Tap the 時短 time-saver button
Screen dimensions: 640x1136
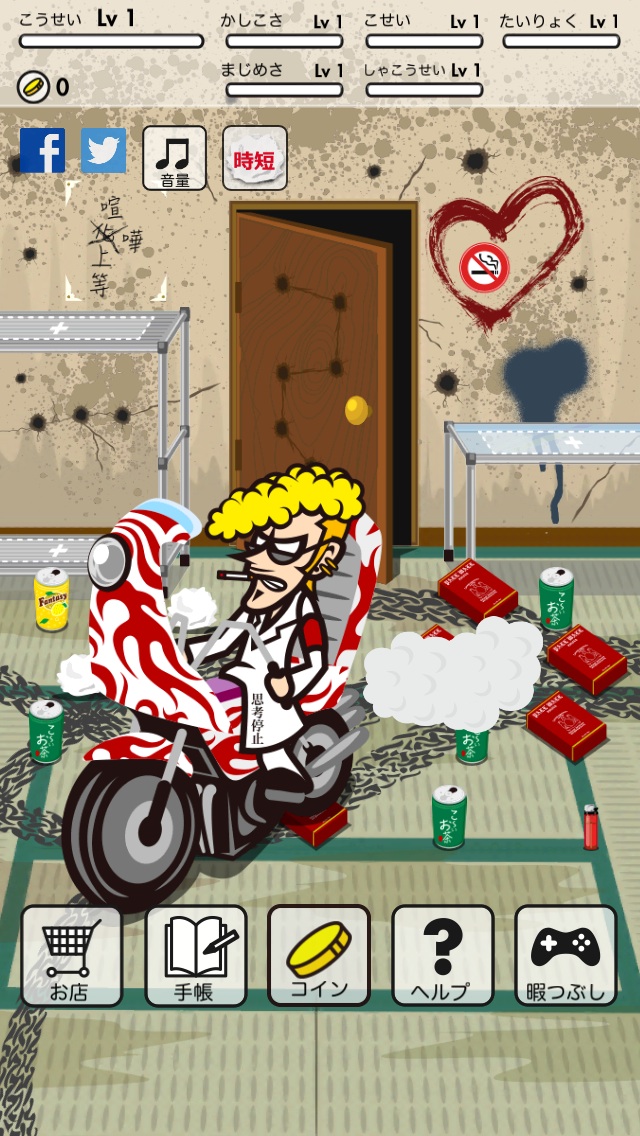point(254,158)
